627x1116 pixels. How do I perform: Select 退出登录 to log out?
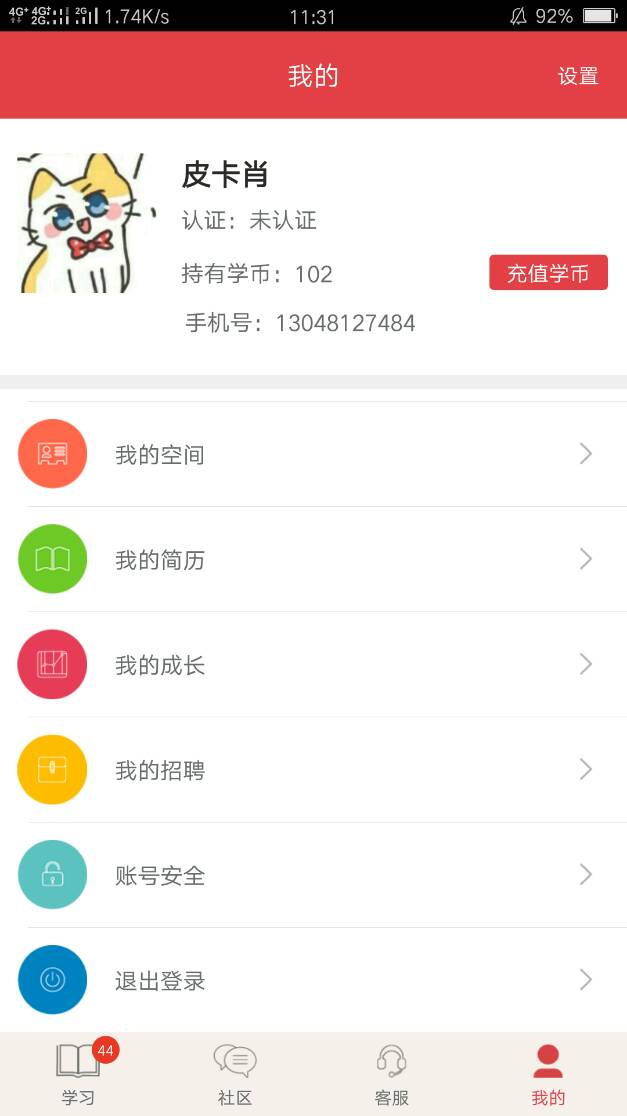coord(313,981)
